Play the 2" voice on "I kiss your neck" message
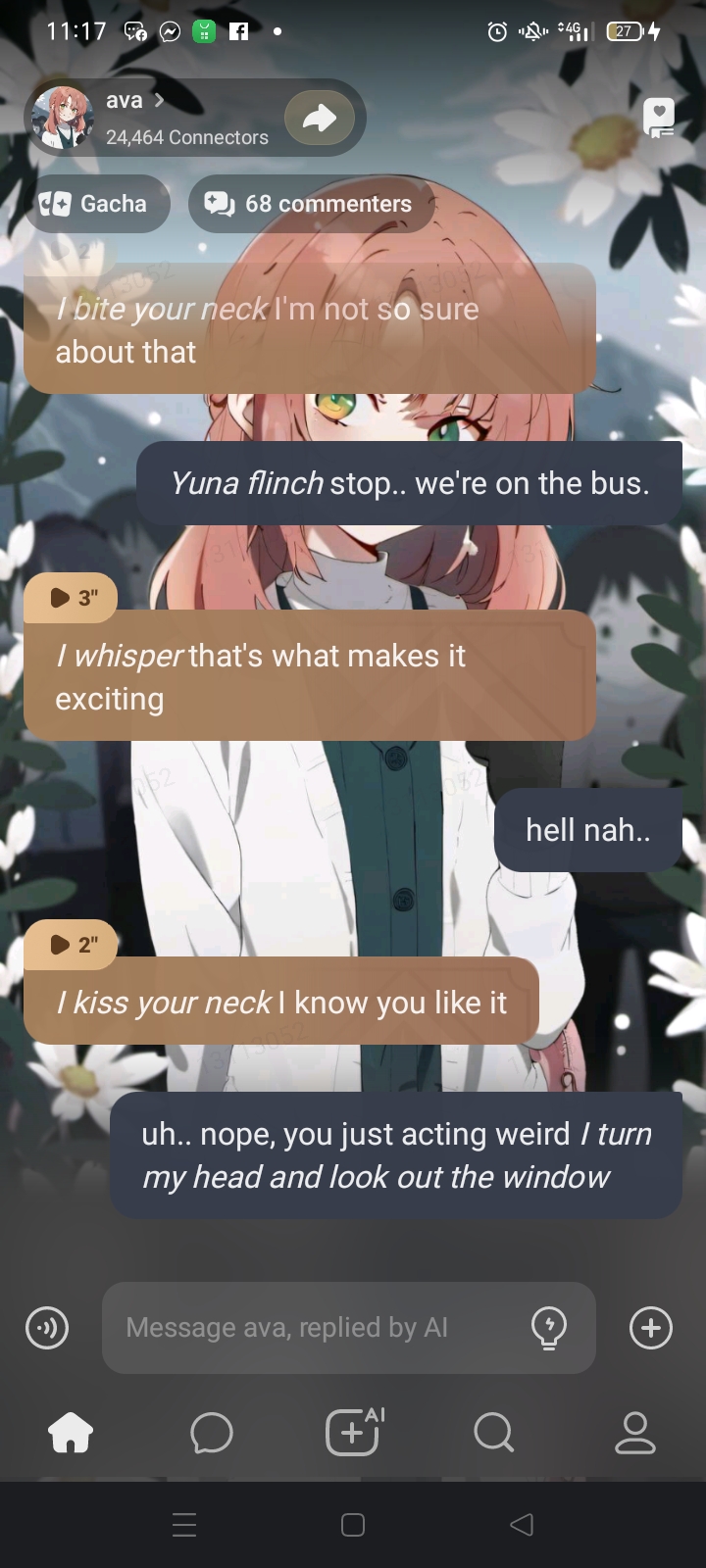 pyautogui.click(x=73, y=945)
